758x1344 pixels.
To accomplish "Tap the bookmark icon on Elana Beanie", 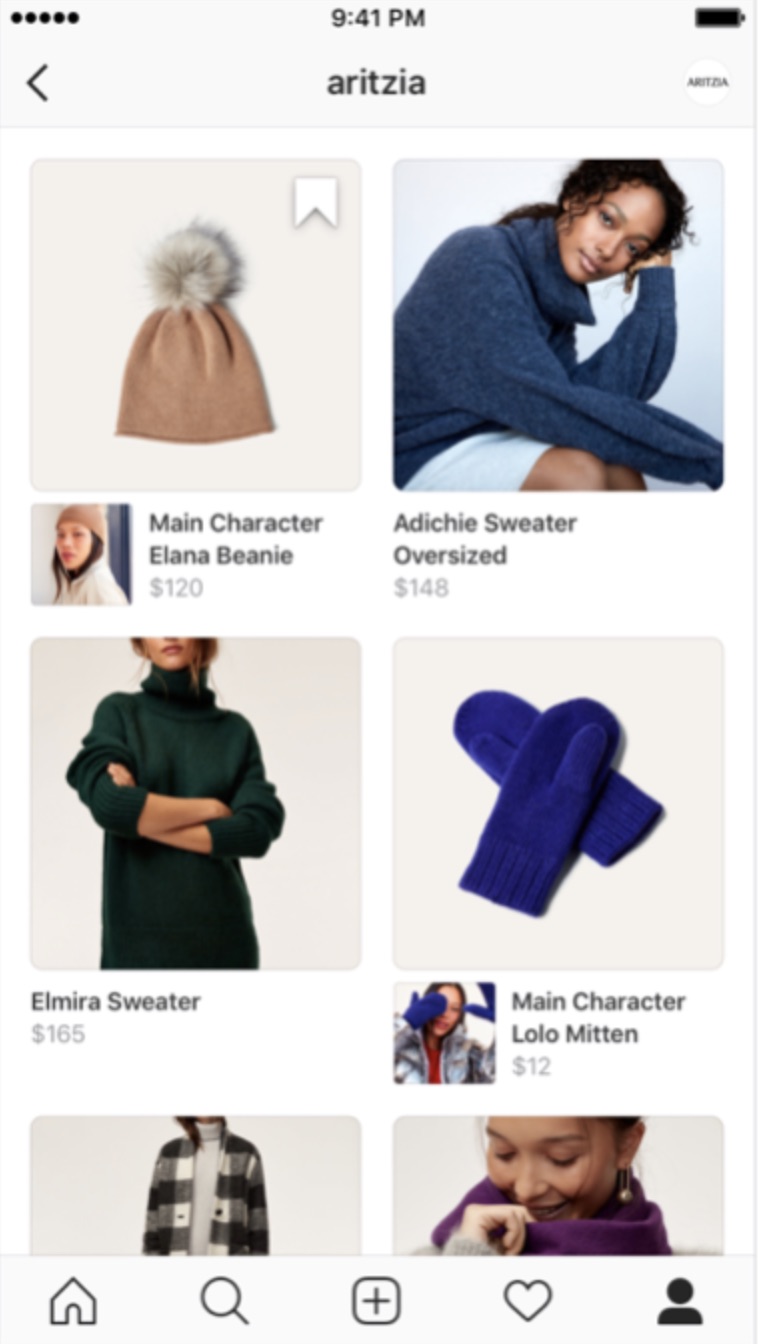I will click(315, 203).
